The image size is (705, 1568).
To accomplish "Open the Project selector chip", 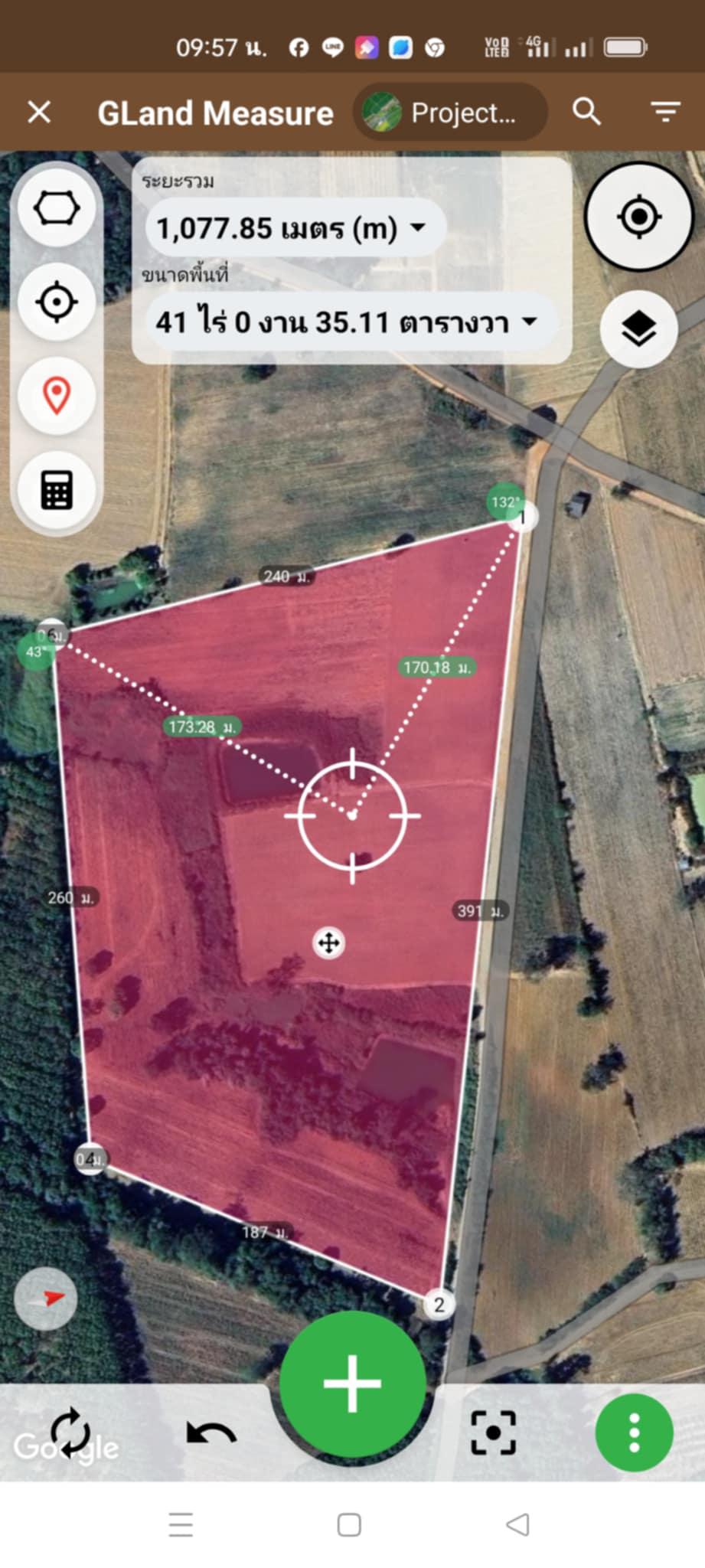I will point(450,113).
